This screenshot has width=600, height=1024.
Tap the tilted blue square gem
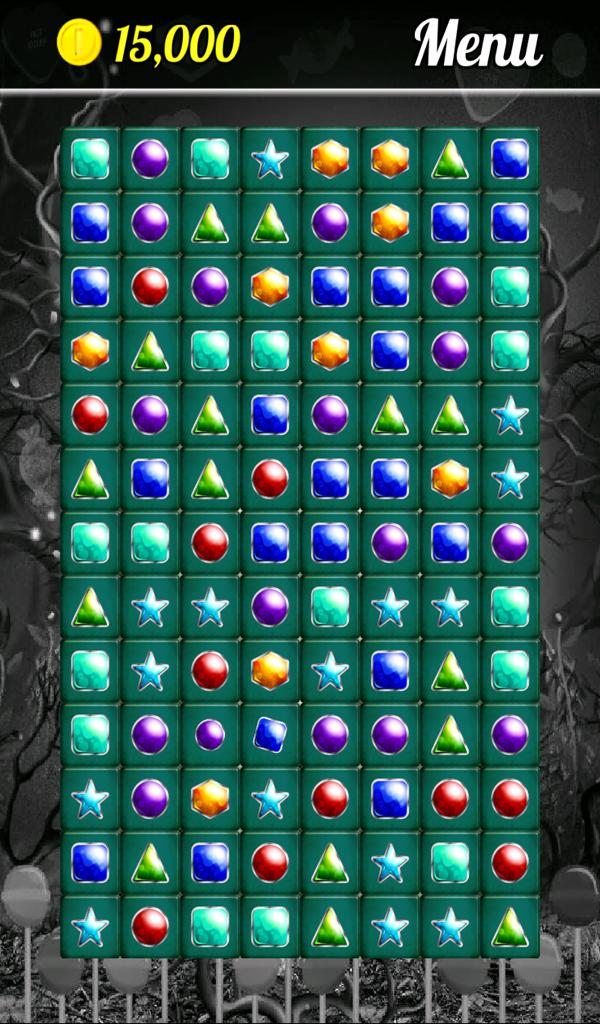[270, 734]
